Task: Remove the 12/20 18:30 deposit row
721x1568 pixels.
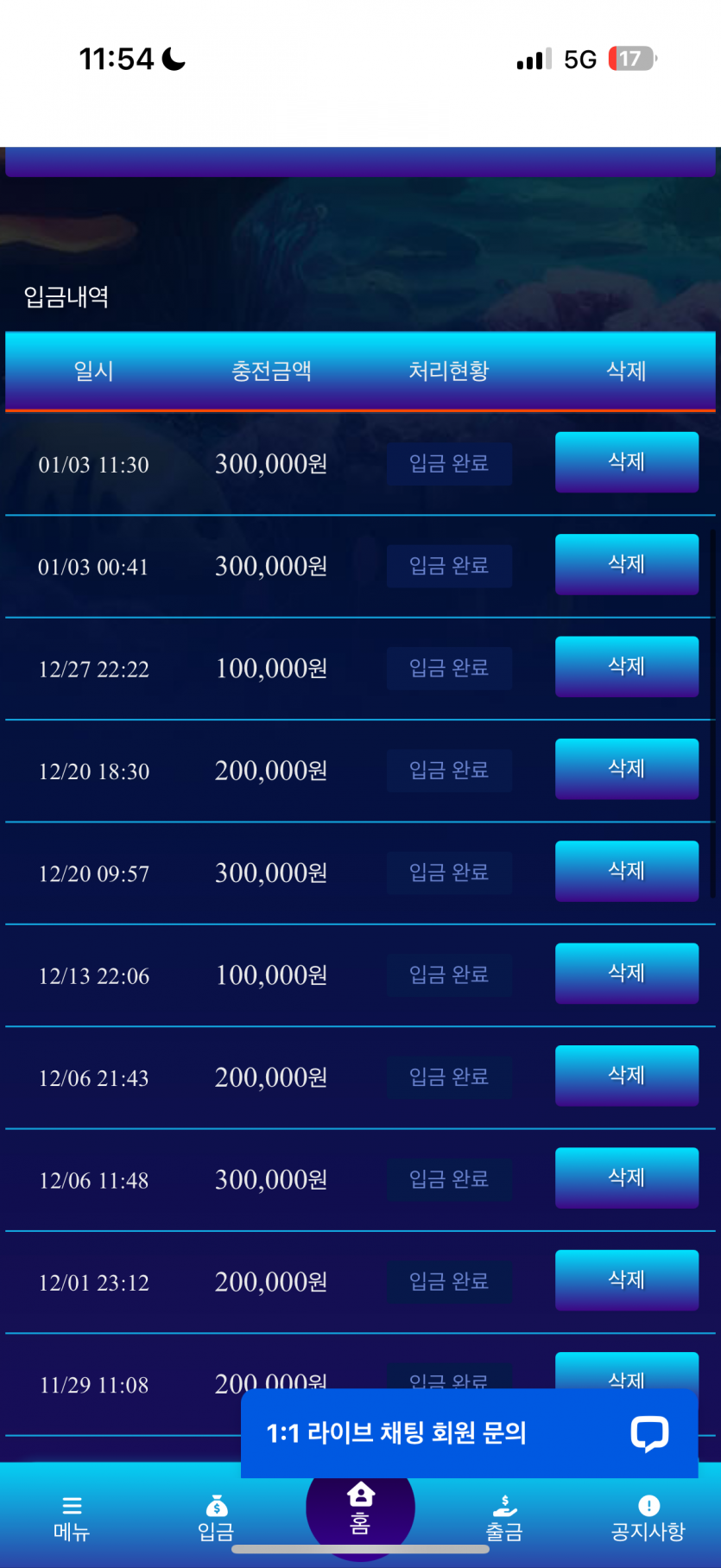Action: (x=626, y=769)
